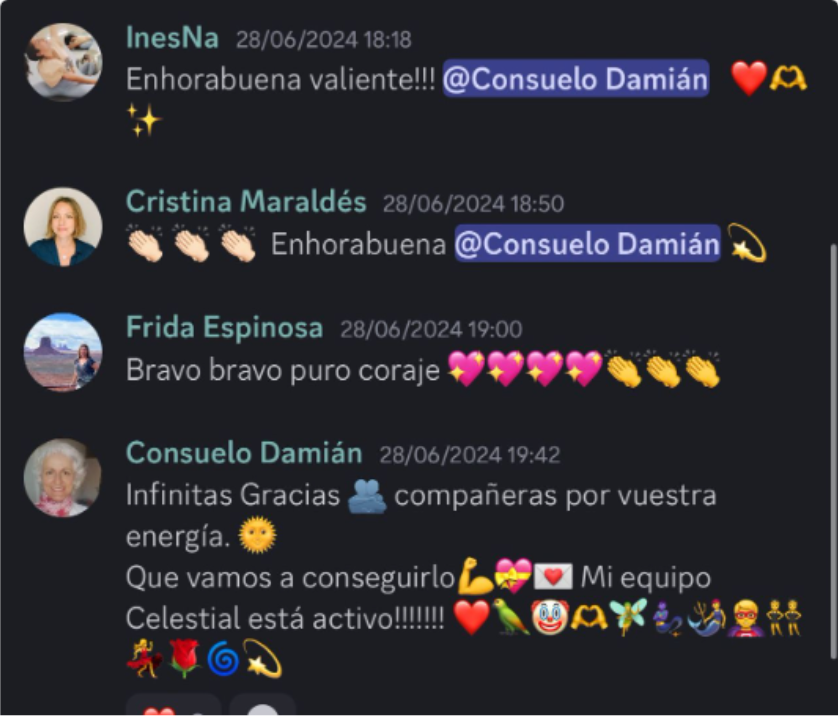Open @Consuelo Damián mention in InesNa's message
838x720 pixels.
(575, 80)
